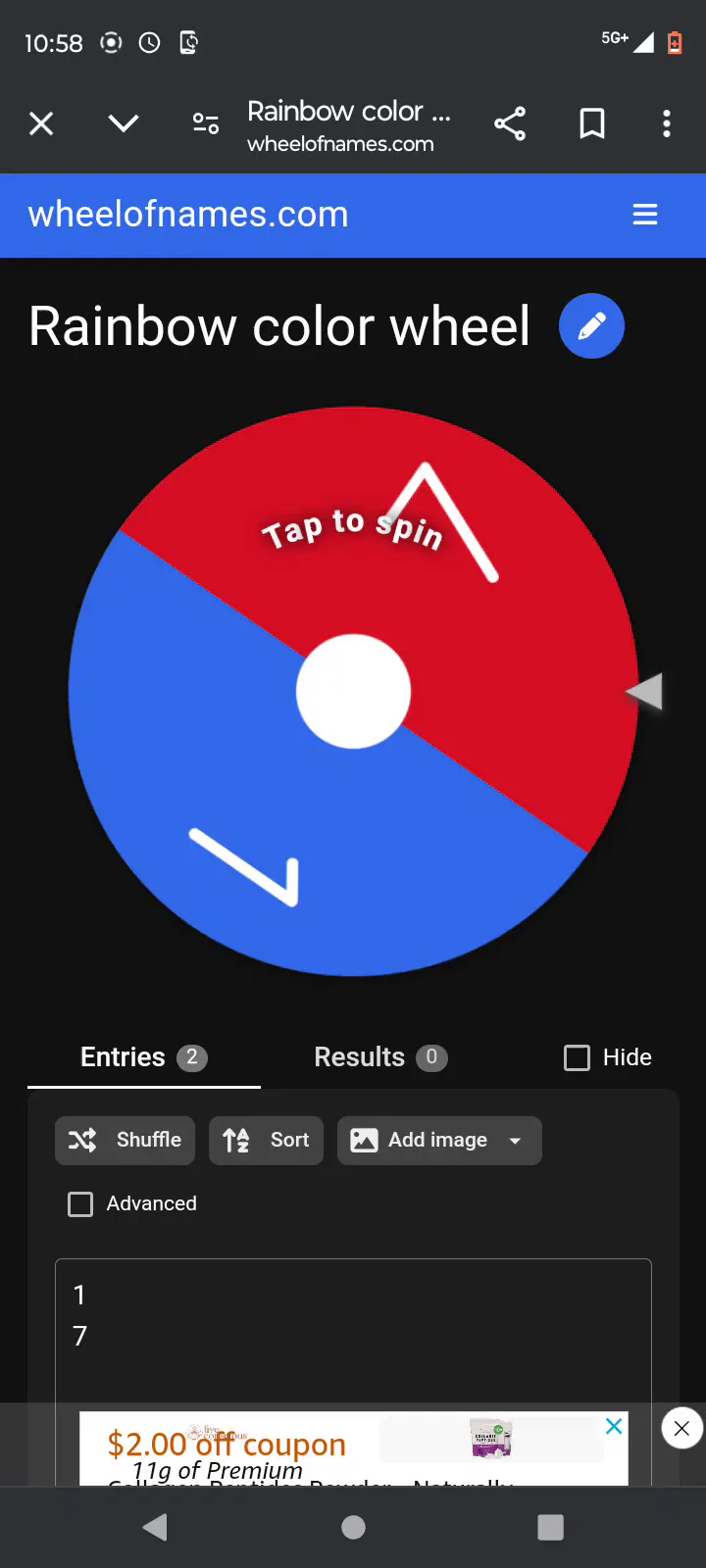Open the browser overflow menu
Screen dimensions: 706x1568
(667, 123)
